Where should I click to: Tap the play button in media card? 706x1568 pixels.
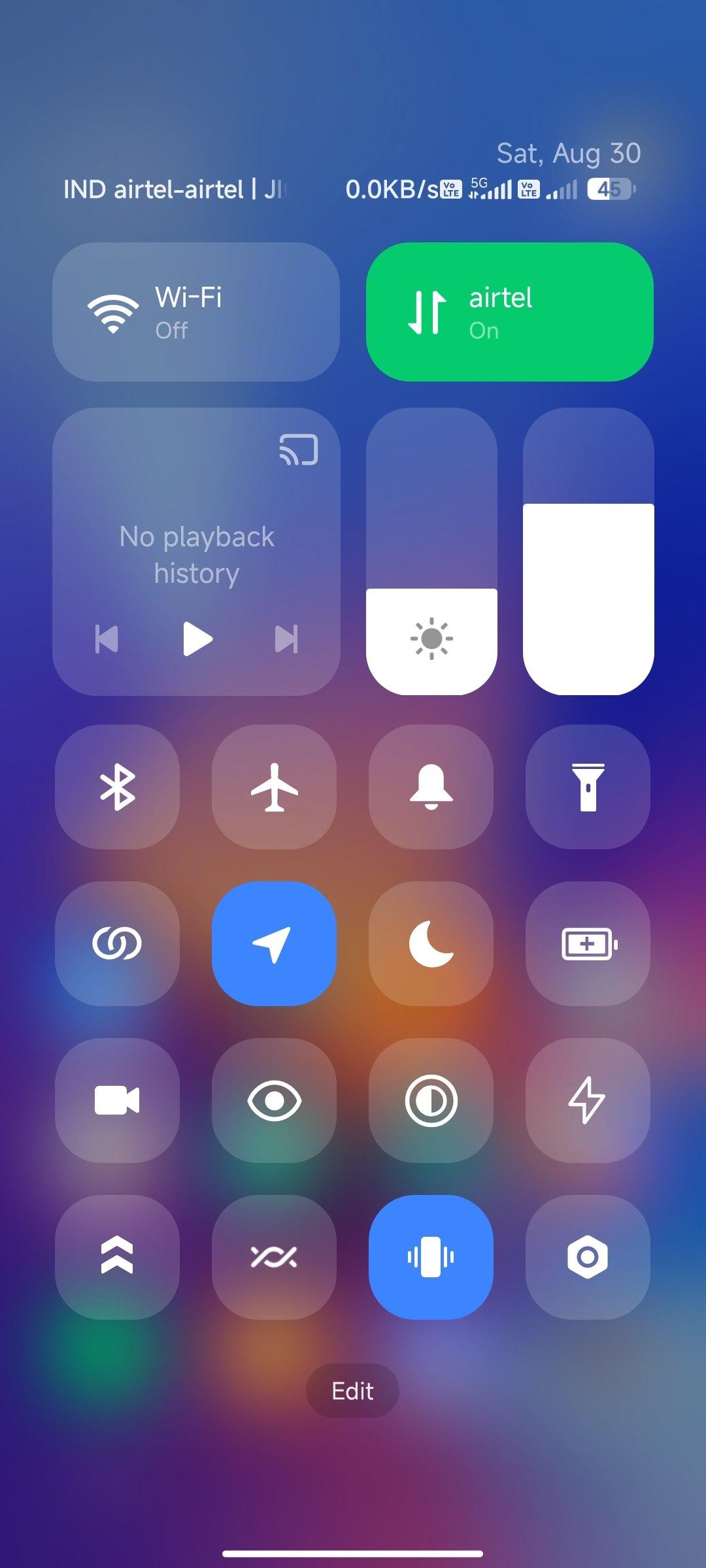(197, 638)
